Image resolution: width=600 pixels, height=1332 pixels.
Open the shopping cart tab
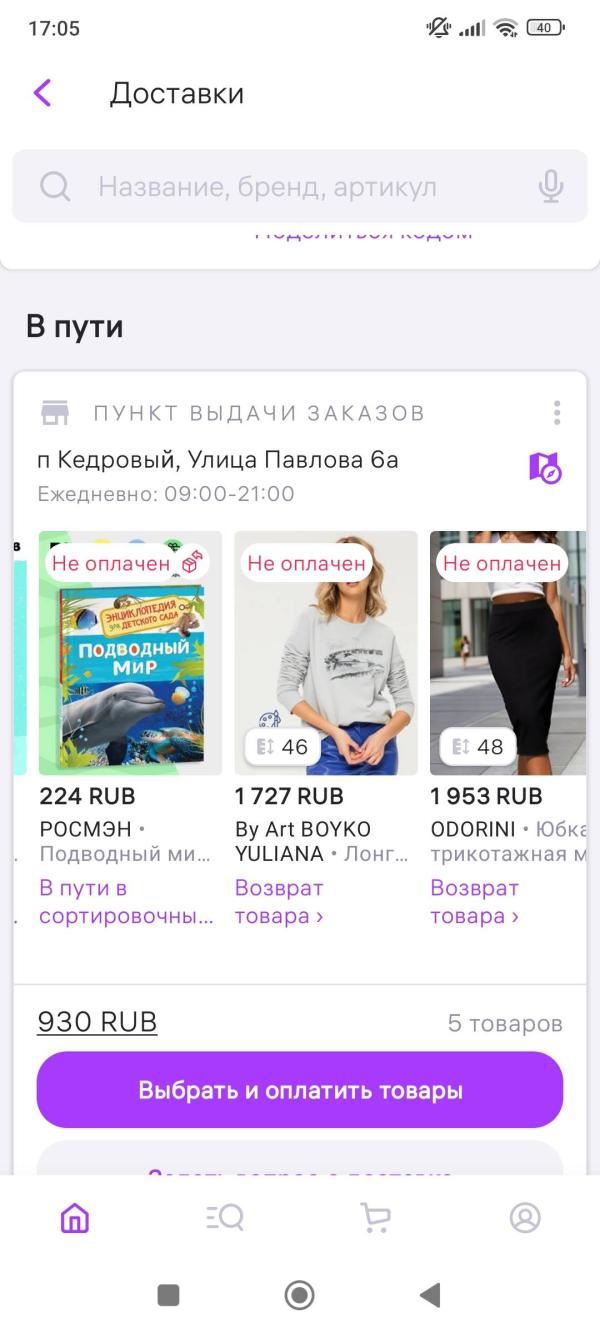(x=375, y=1217)
